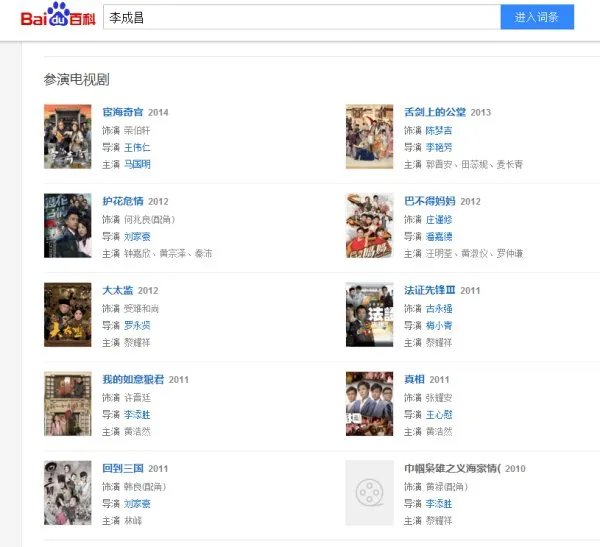Open the 舌剑上的公堂 title link
Viewport: 600px width, 547px height.
pyautogui.click(x=435, y=112)
